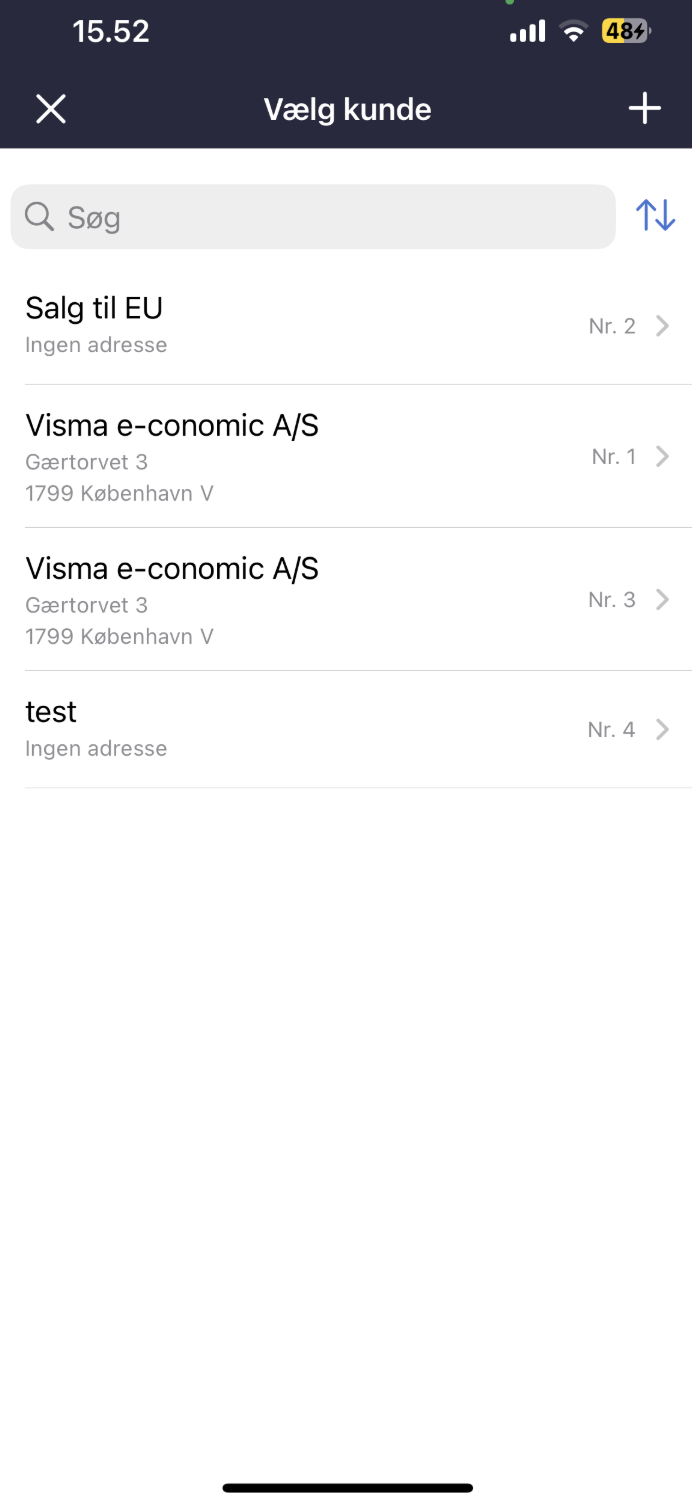Pick Visma e-conomic A/S Nr. 3
Viewport: 692px width, 1502px height.
(x=346, y=600)
